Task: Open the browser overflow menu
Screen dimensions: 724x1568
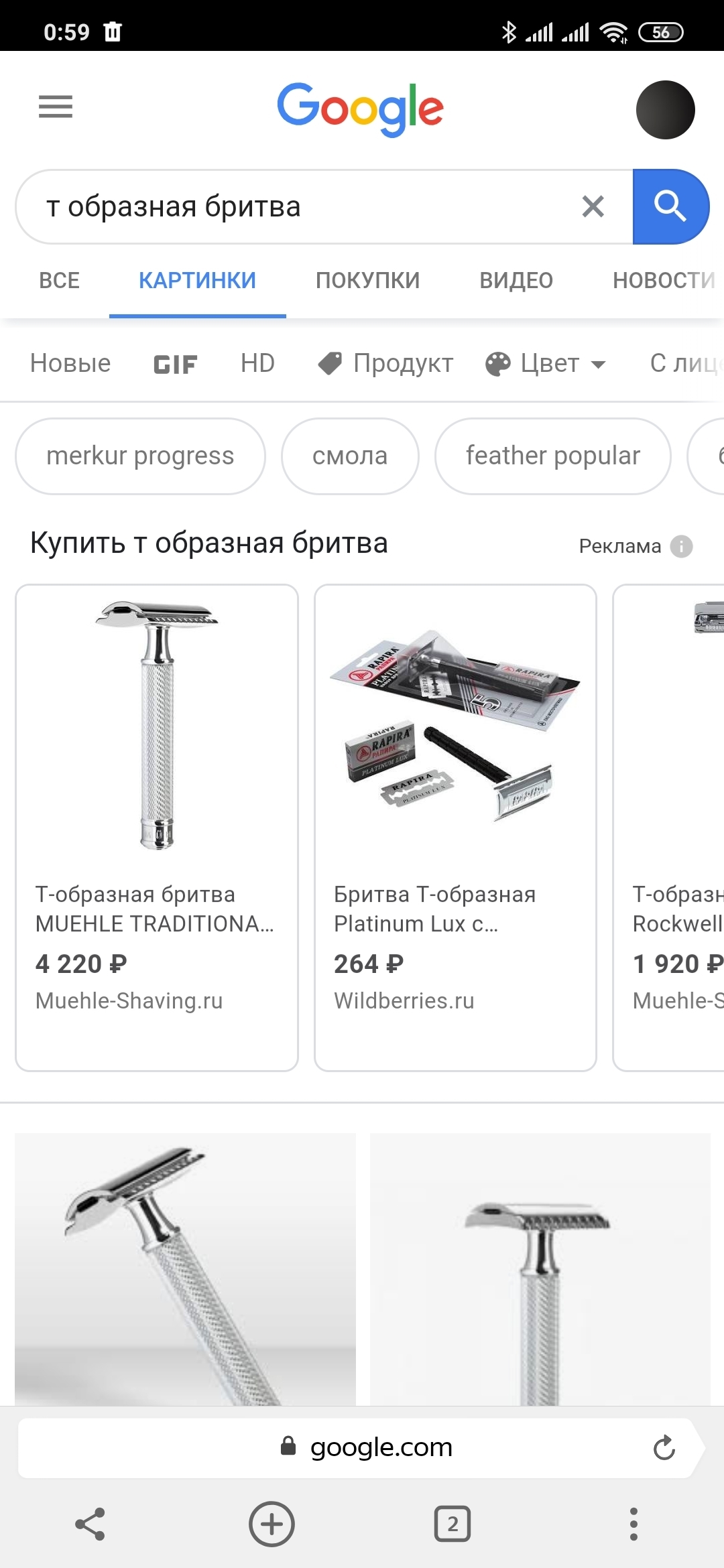Action: [633, 1524]
